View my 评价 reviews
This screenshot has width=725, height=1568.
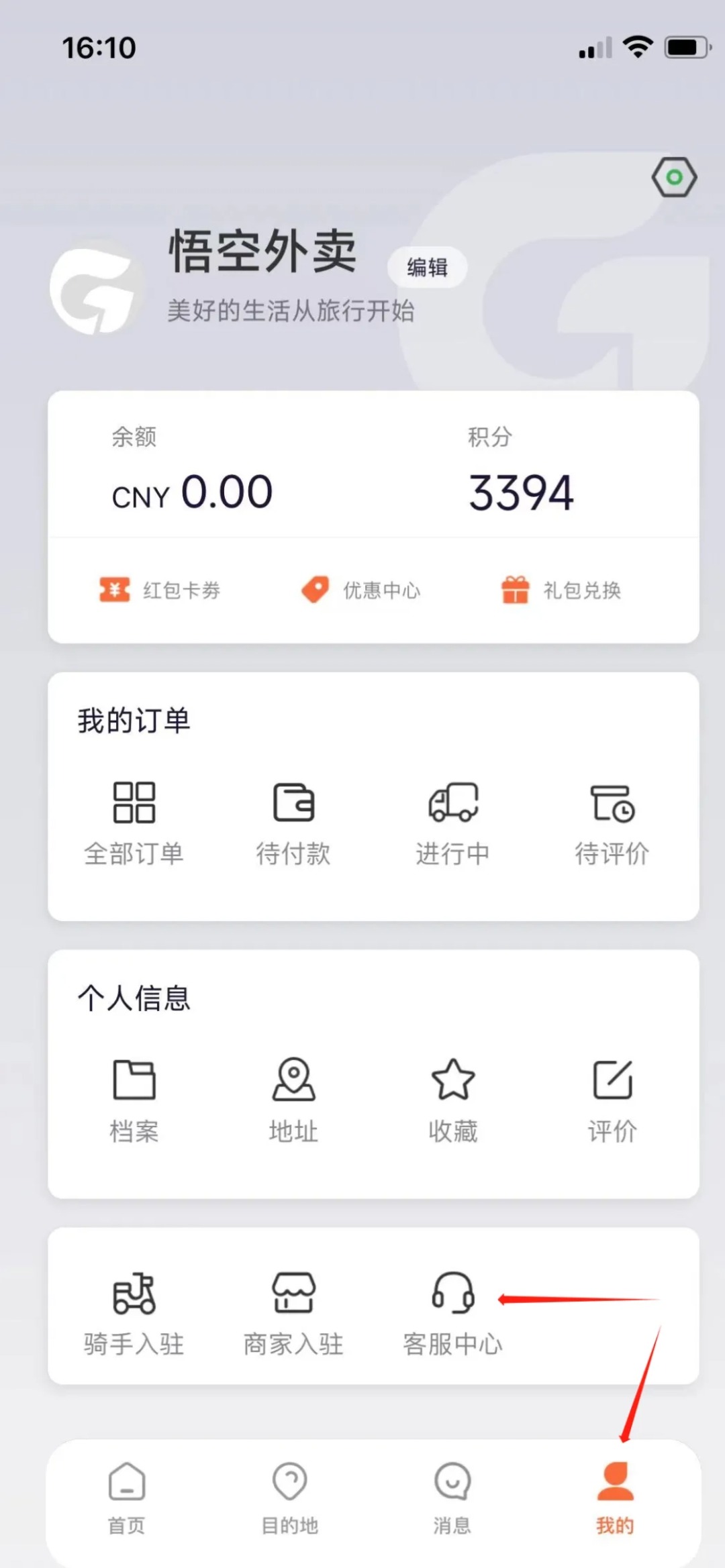tap(612, 1102)
